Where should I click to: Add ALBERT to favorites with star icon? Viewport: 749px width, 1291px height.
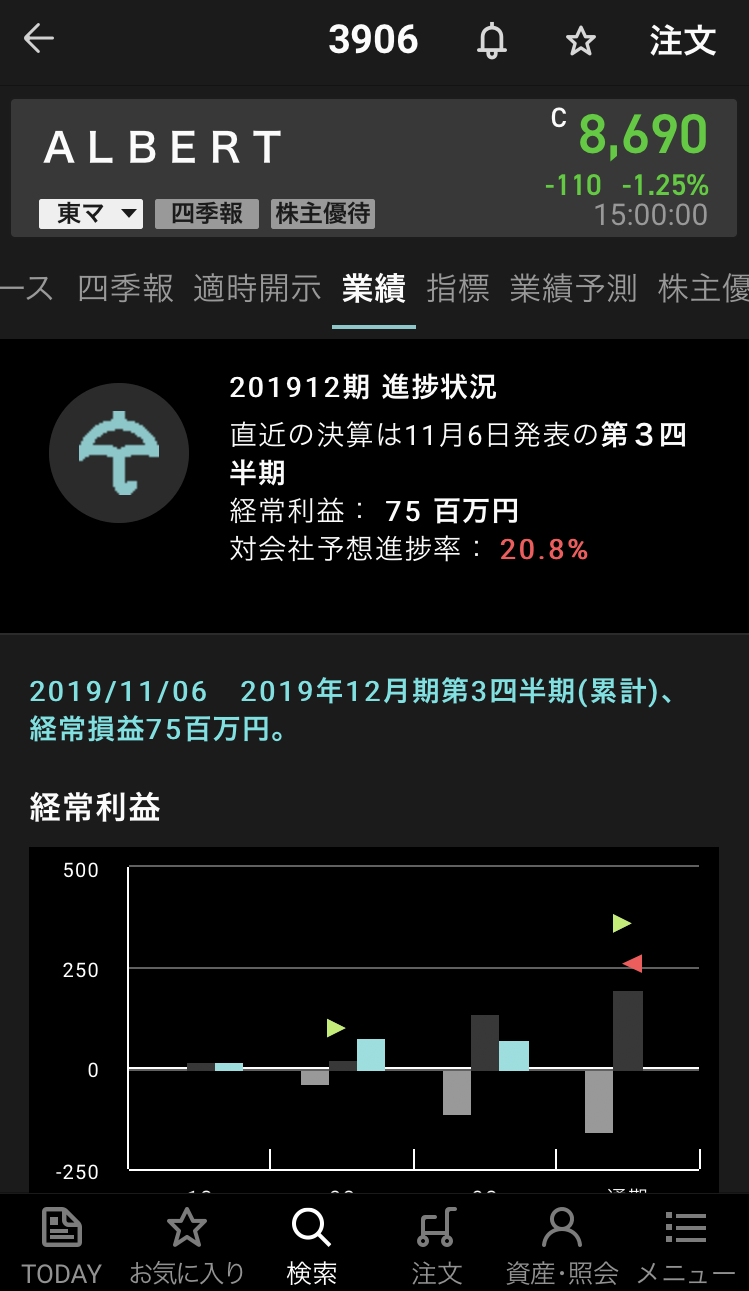[x=580, y=41]
